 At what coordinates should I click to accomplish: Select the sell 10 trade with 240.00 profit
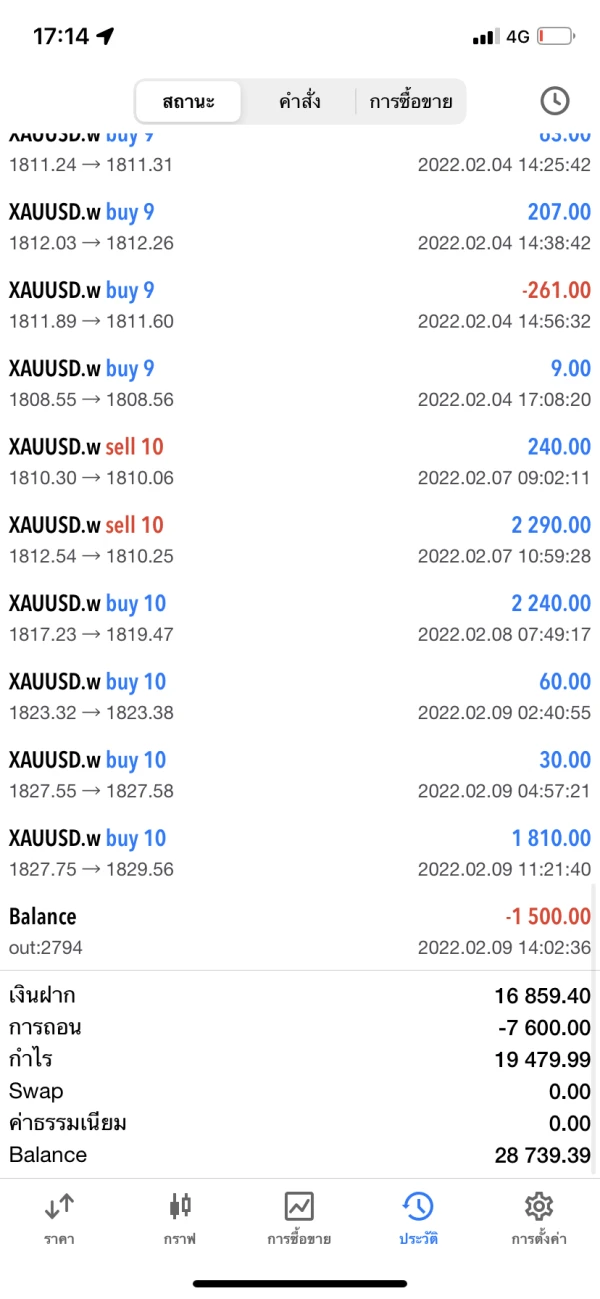300,462
